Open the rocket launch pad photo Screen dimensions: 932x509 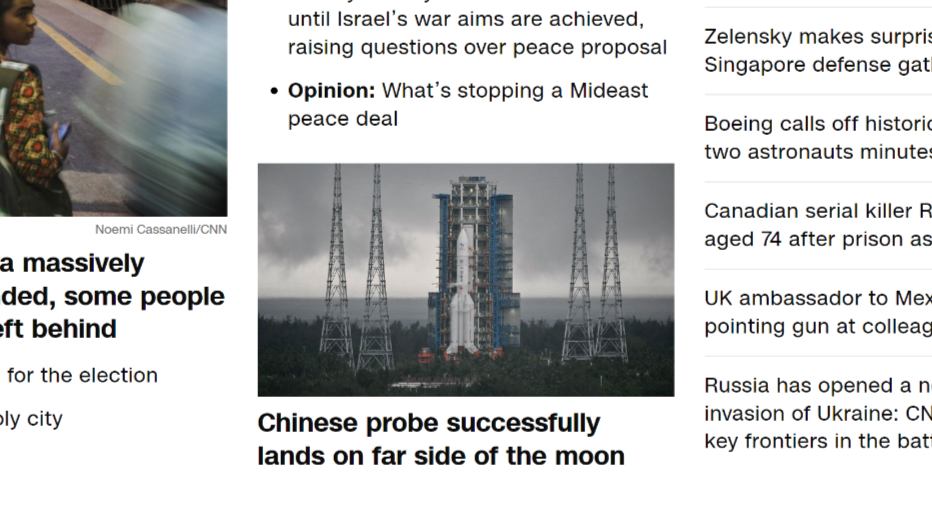pos(465,280)
